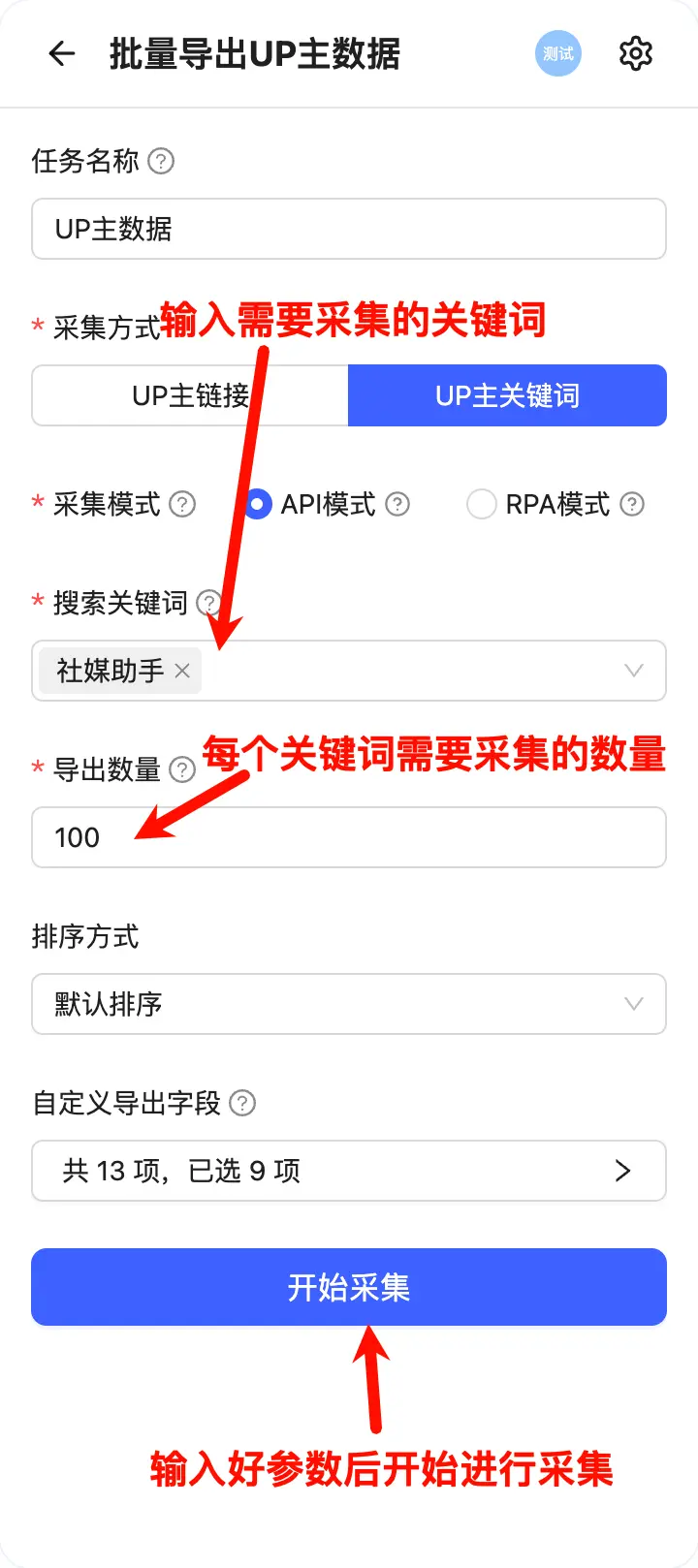
Task: Show help for 采集模式
Action: tap(182, 504)
